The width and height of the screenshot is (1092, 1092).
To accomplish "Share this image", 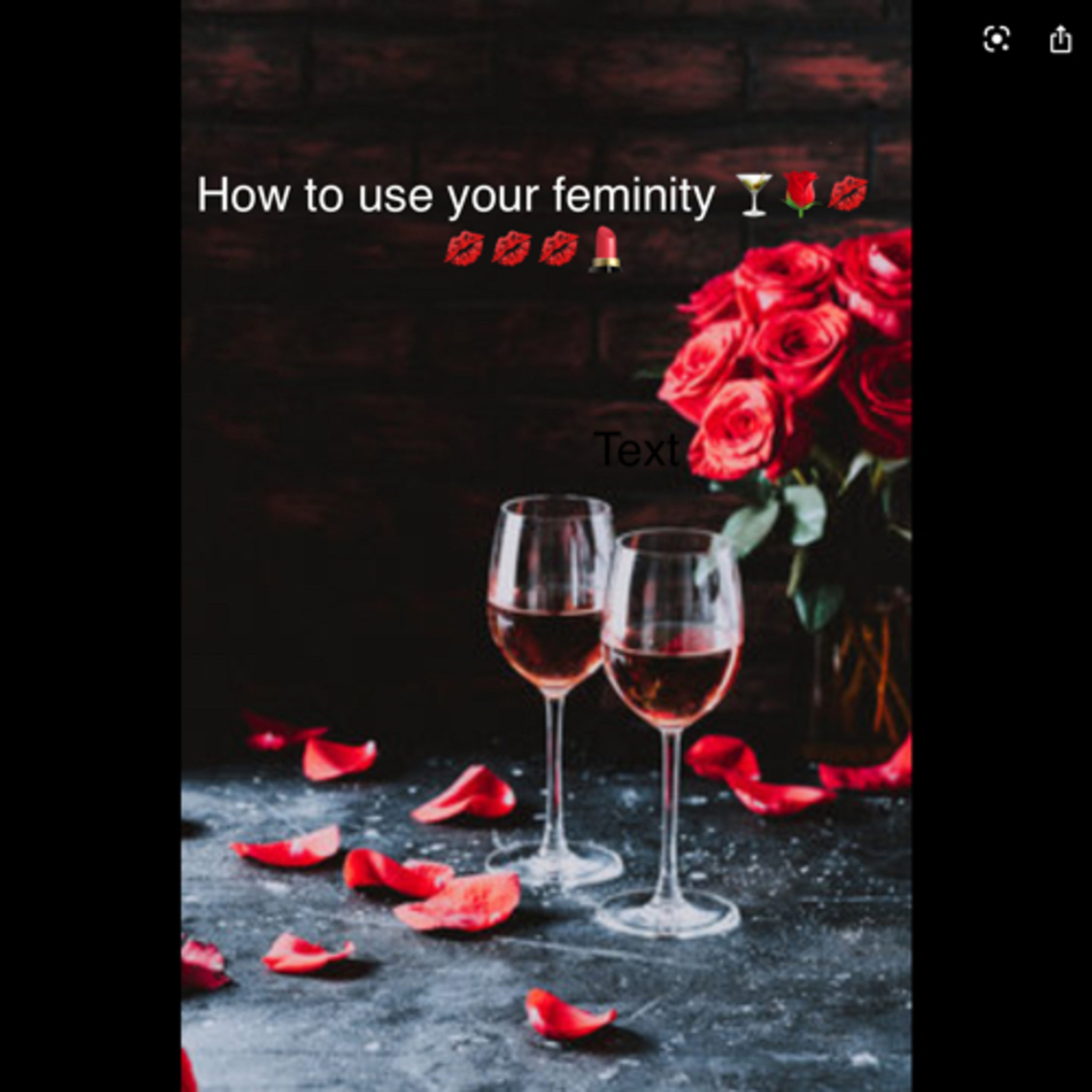I will click(1060, 39).
